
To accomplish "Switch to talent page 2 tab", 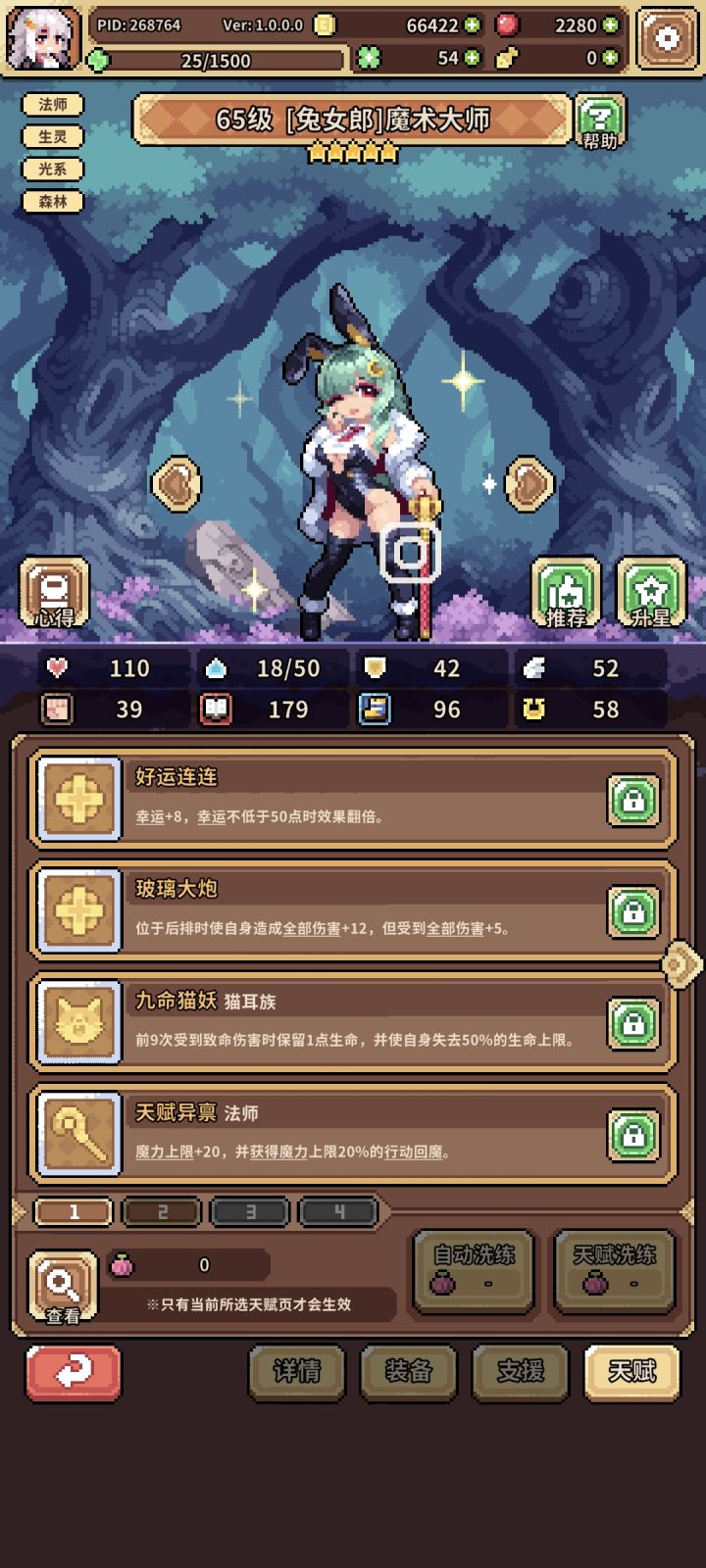I will (x=161, y=1211).
